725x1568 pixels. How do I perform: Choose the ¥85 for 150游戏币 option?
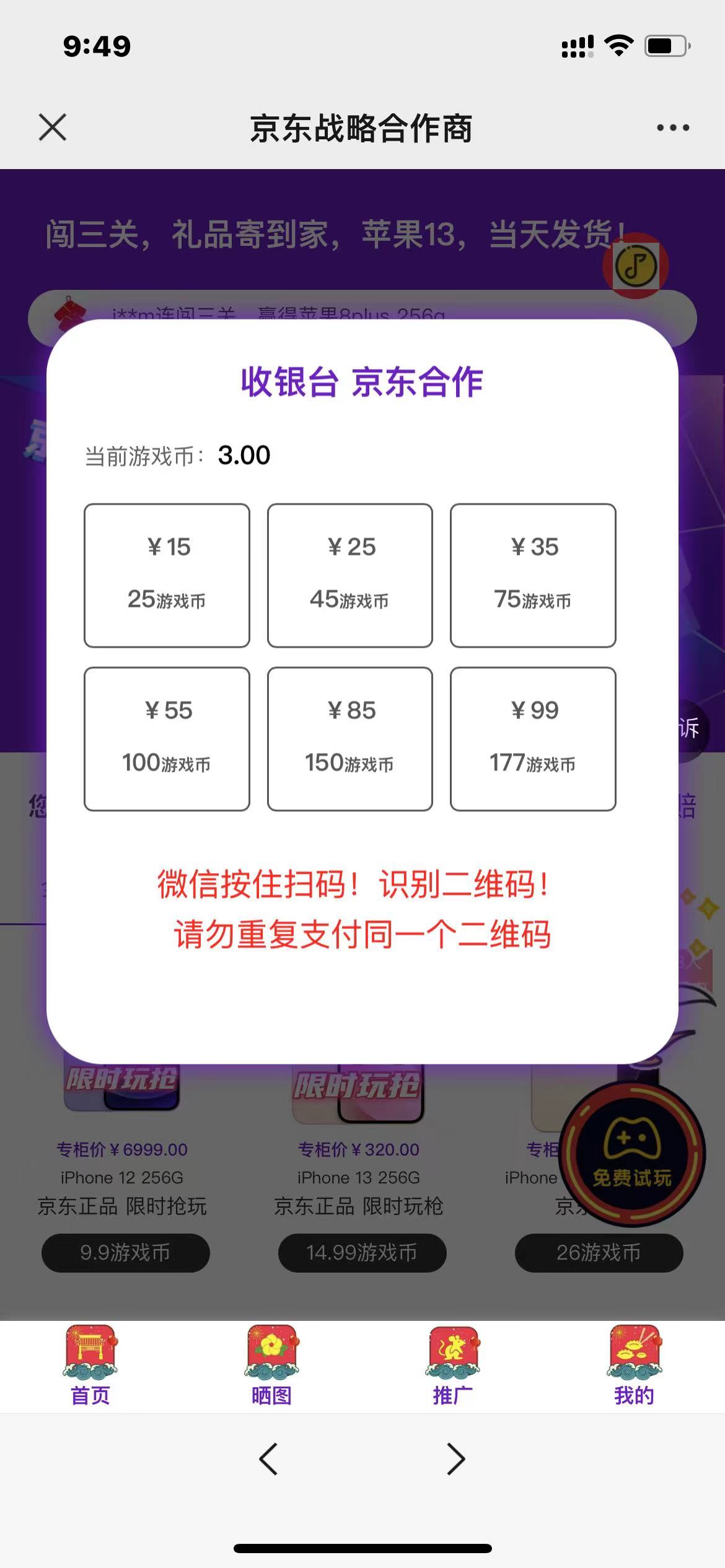350,739
